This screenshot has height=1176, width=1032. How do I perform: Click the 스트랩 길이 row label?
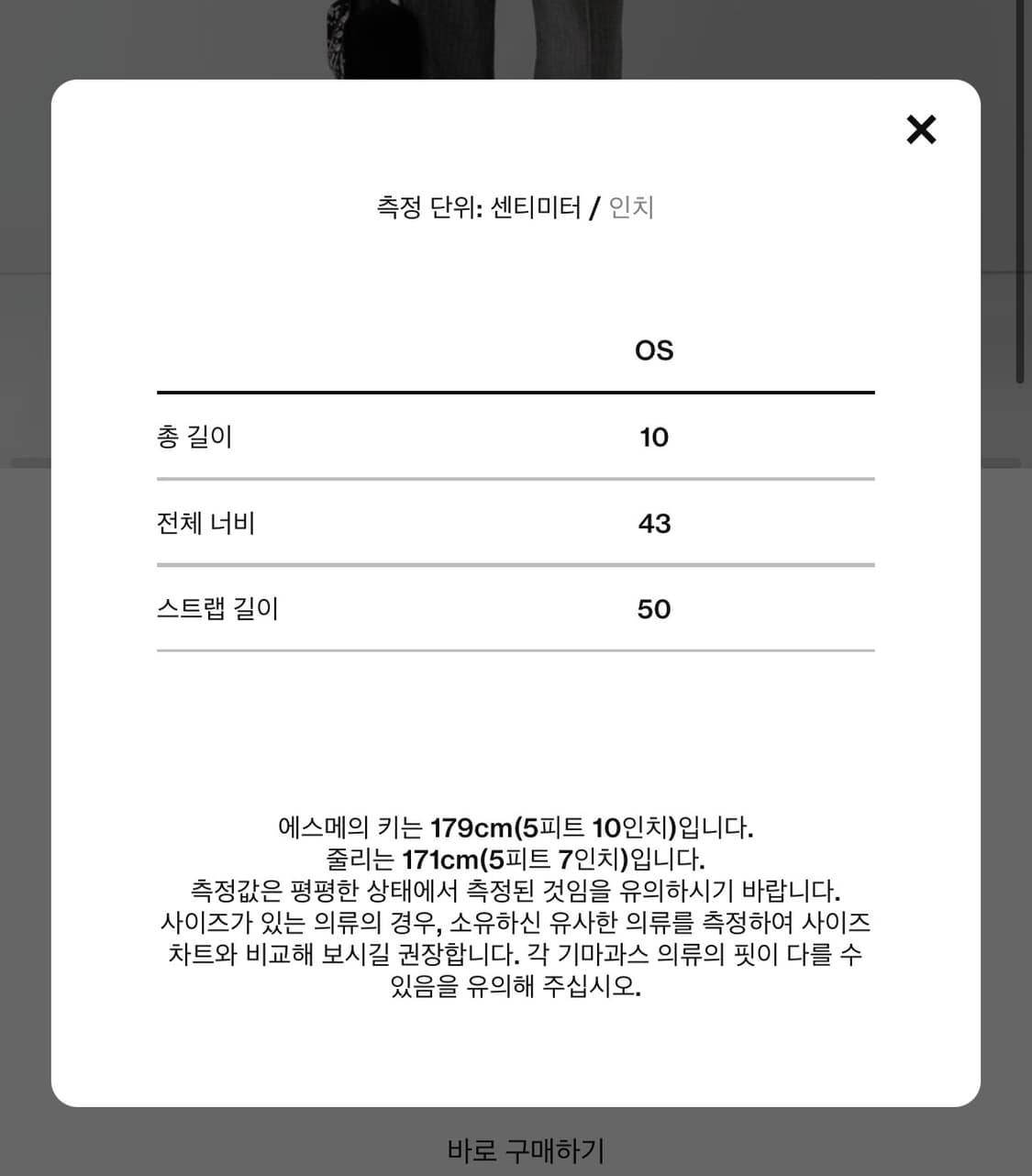(218, 608)
